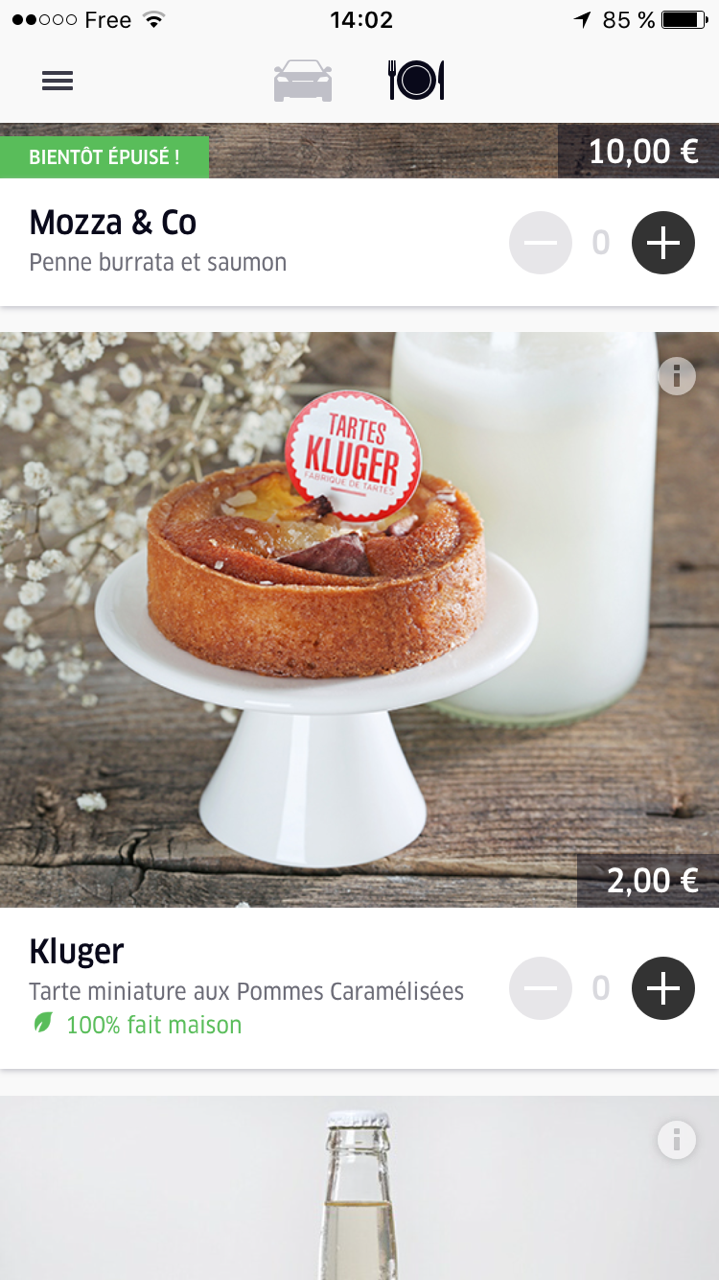Viewport: 719px width, 1280px height.
Task: View info for the bottled drink
Action: pos(677,1139)
